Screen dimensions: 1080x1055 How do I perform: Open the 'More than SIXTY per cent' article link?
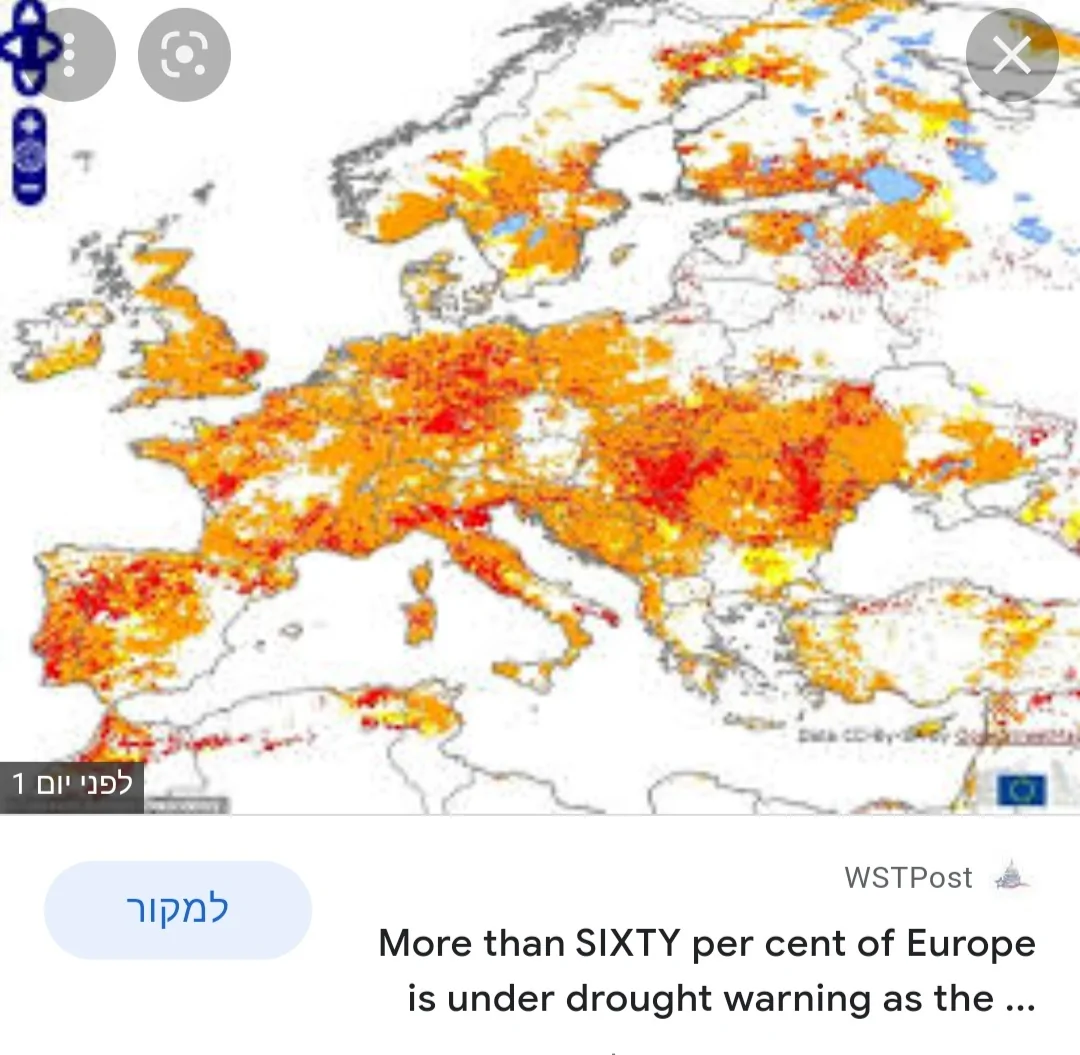click(x=706, y=970)
